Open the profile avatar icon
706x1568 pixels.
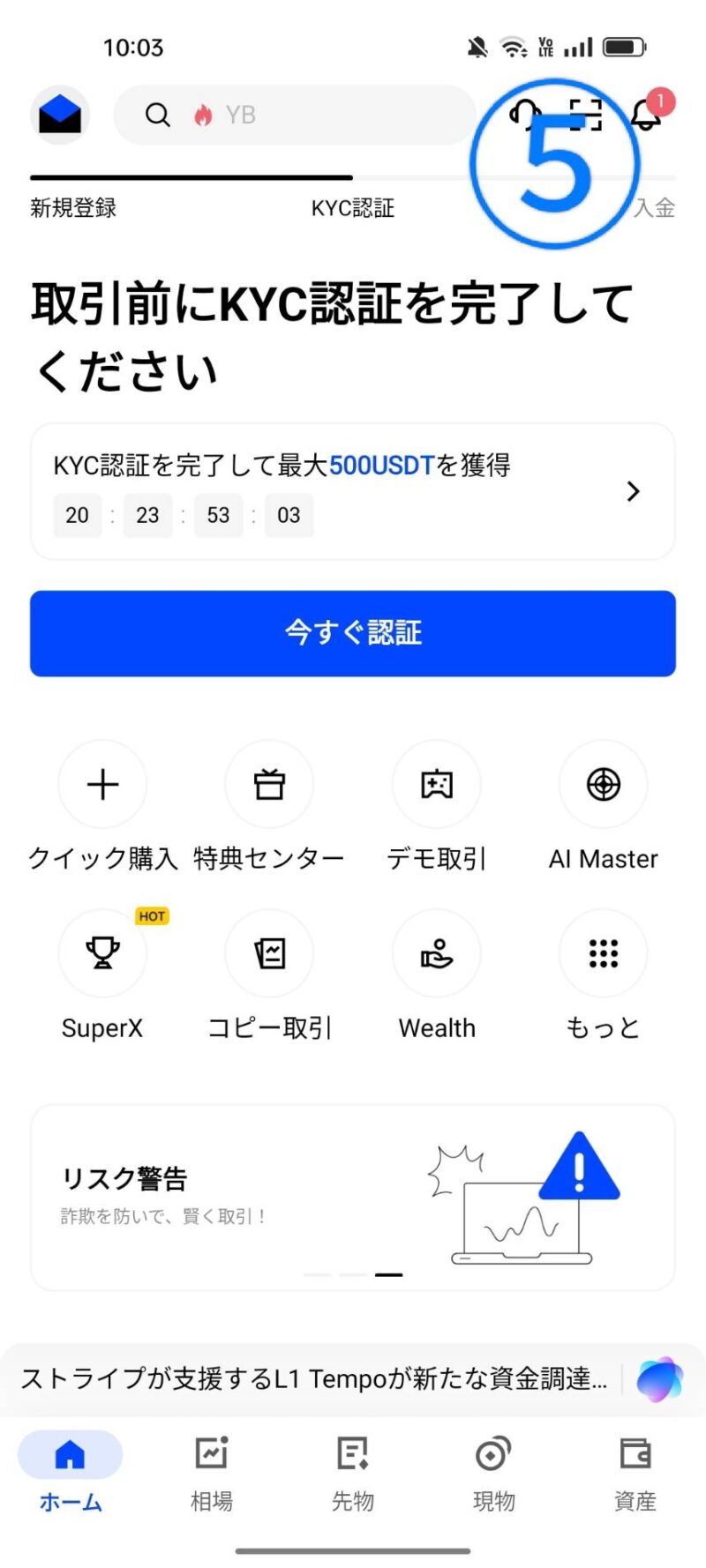[x=60, y=116]
